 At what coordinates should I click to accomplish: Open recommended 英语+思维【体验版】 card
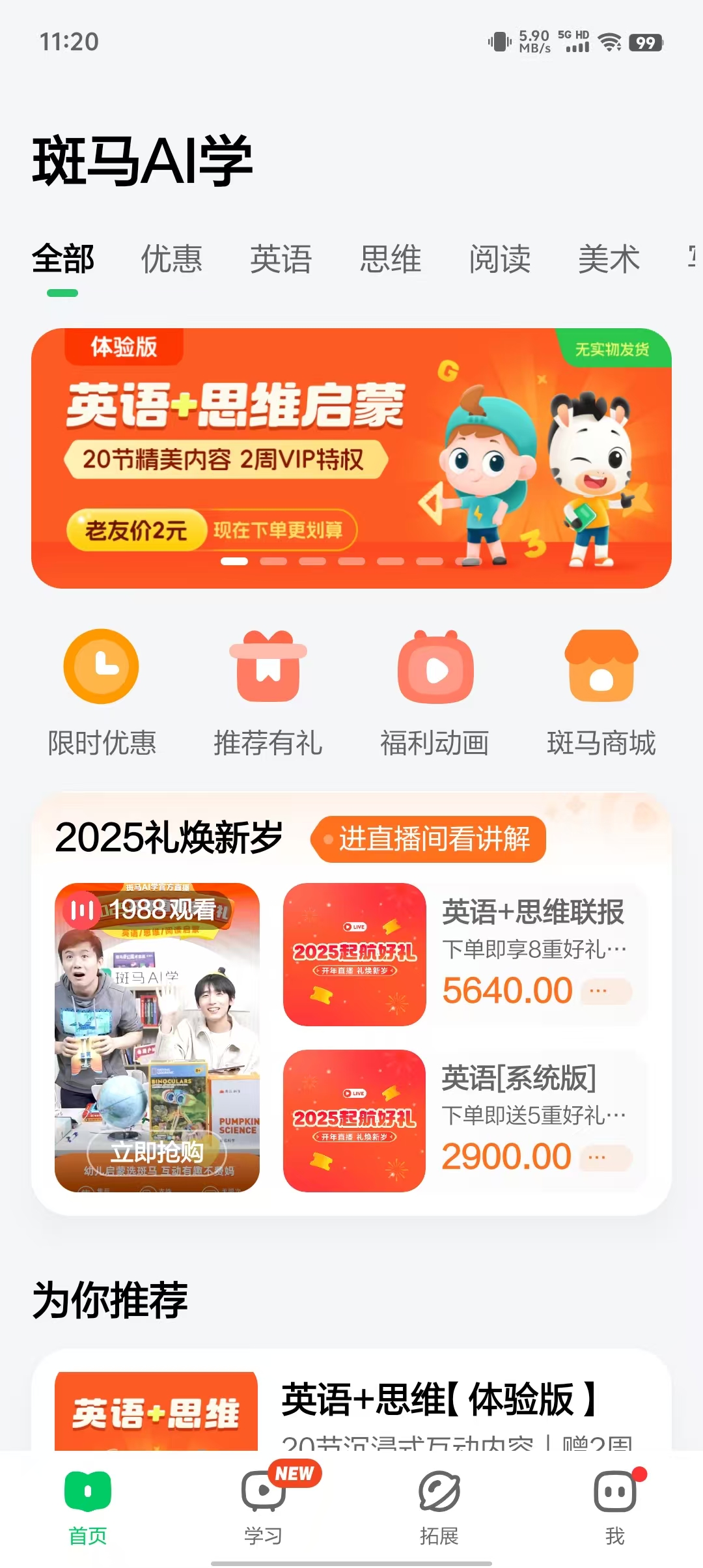click(351, 1407)
